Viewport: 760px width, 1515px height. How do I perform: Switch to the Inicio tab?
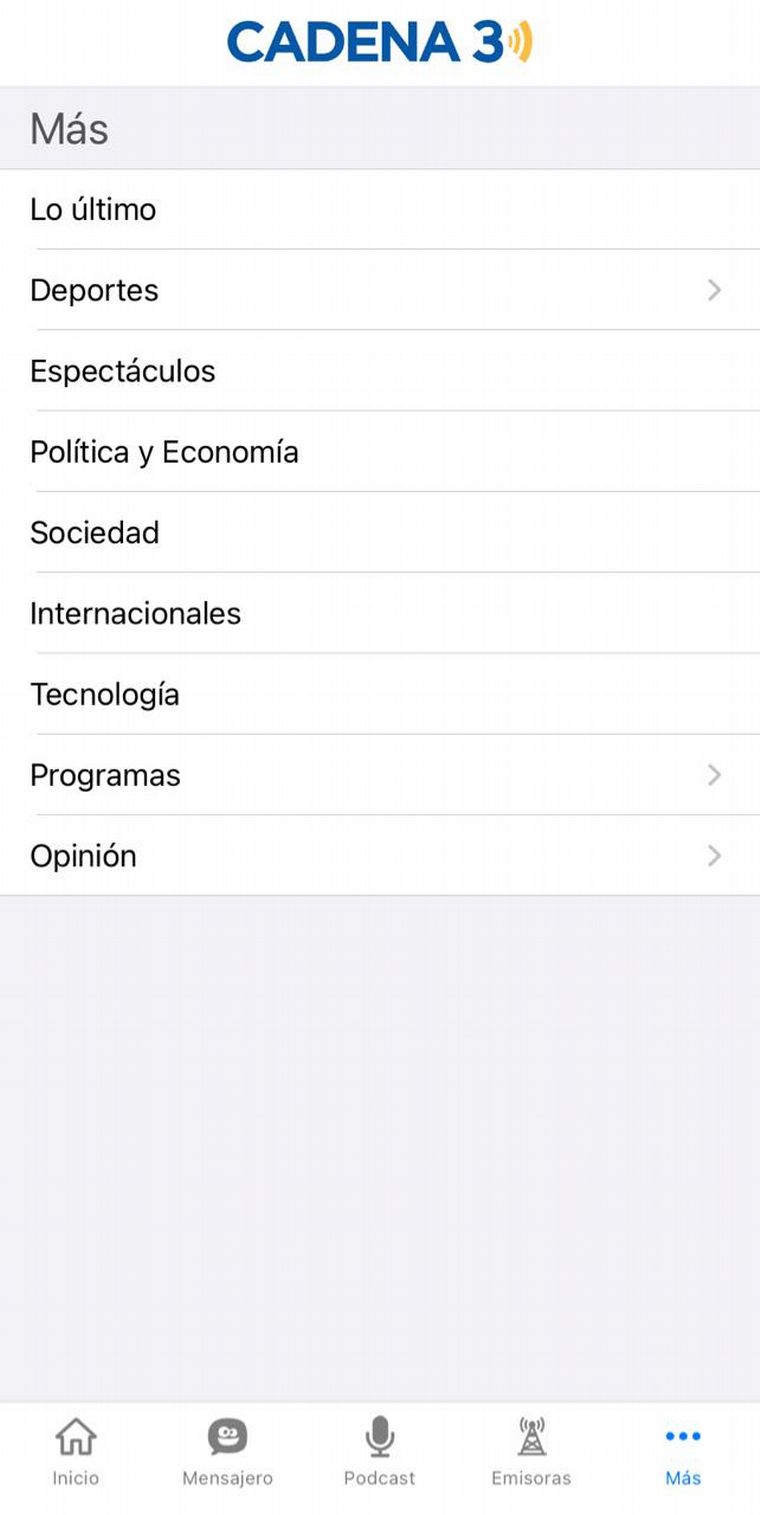(x=76, y=1452)
